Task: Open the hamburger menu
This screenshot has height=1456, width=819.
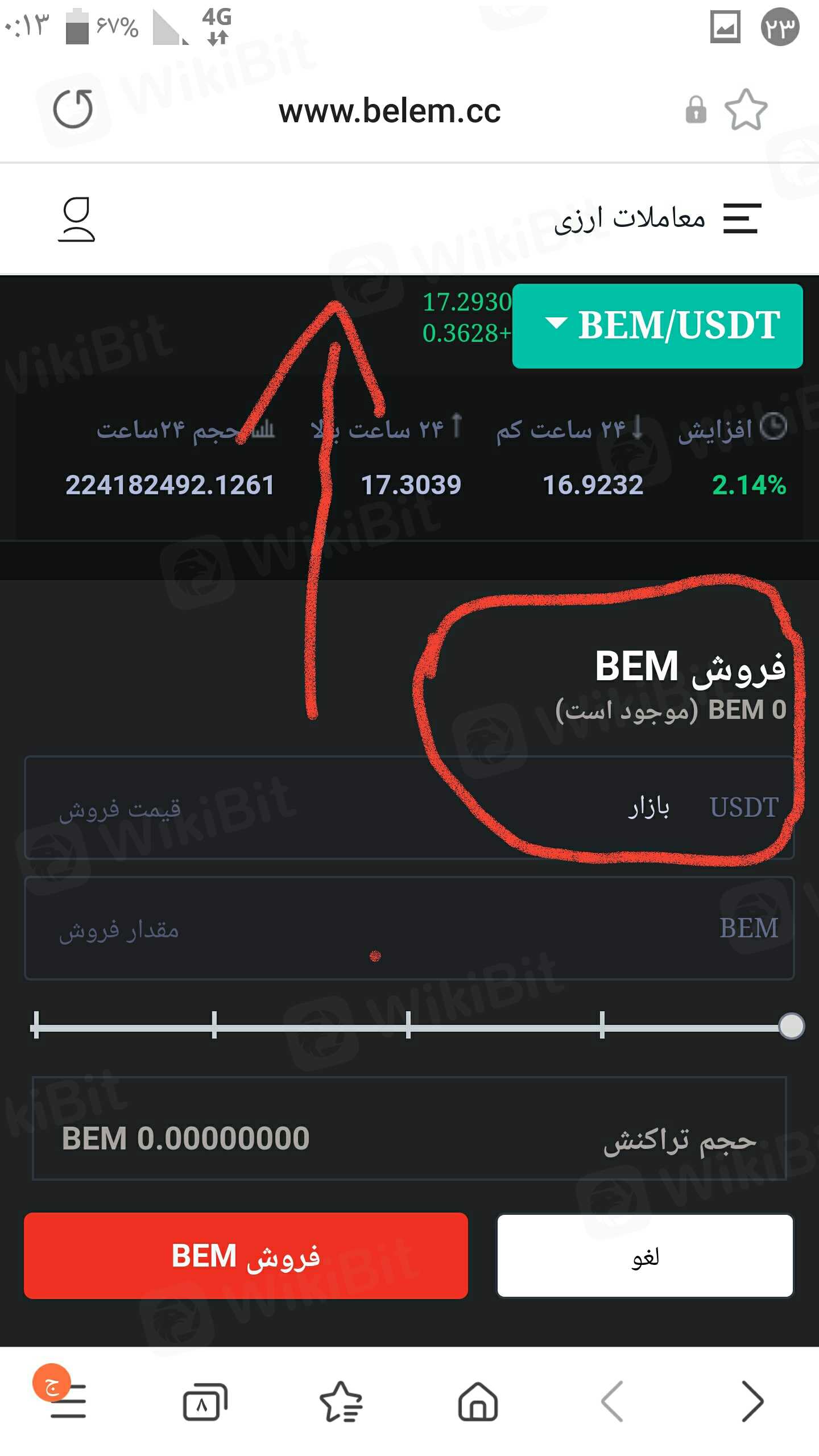Action: (742, 219)
